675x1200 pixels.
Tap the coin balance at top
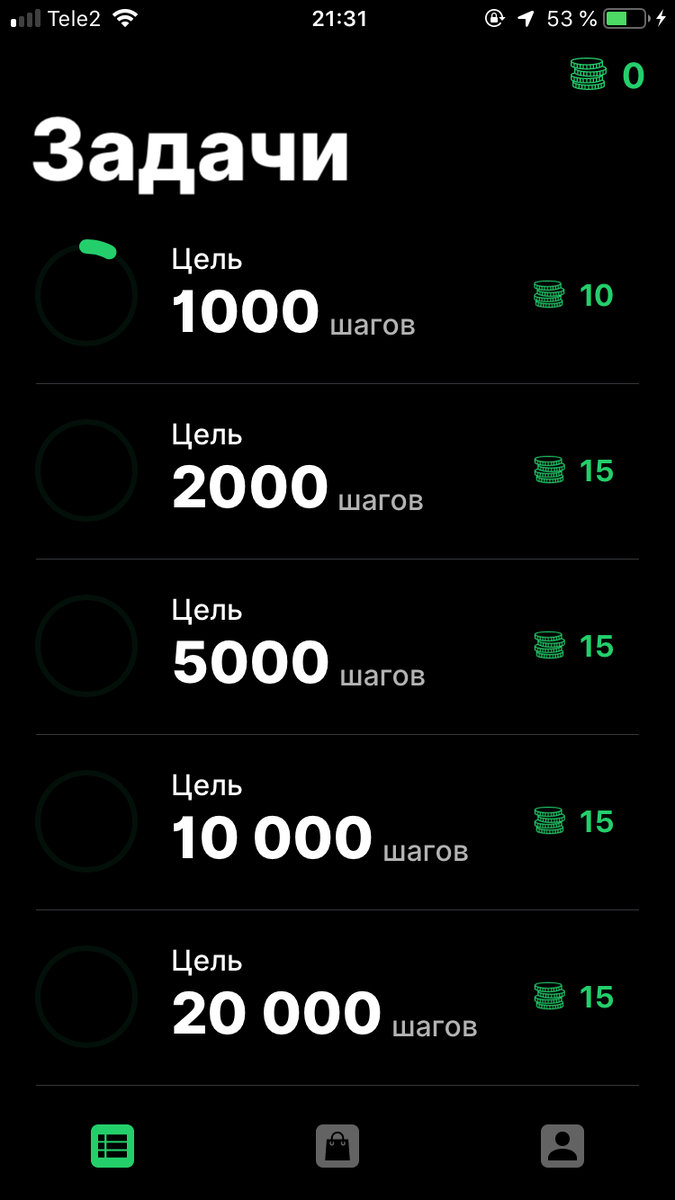pyautogui.click(x=607, y=75)
